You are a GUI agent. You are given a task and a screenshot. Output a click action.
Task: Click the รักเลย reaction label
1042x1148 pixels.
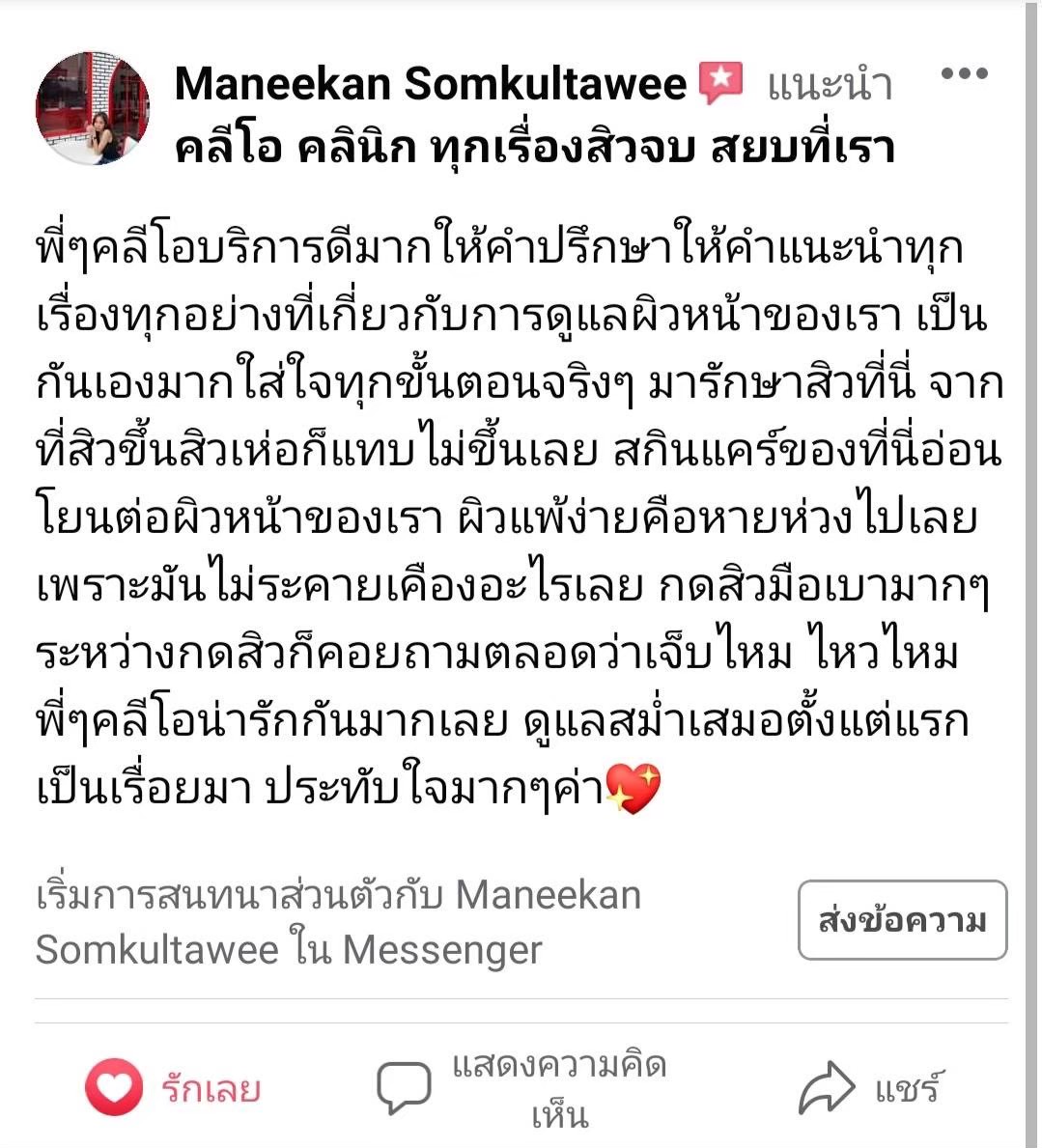coord(211,1086)
